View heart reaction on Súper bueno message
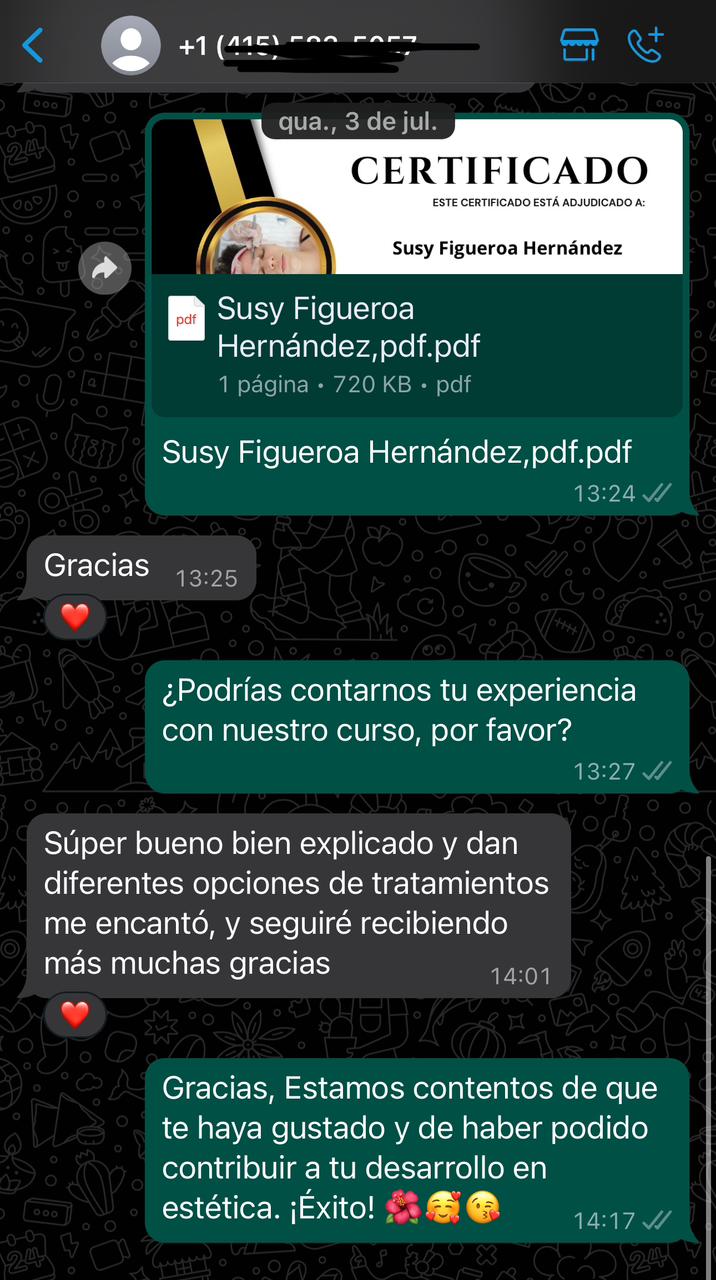Image resolution: width=716 pixels, height=1280 pixels. (x=75, y=1015)
